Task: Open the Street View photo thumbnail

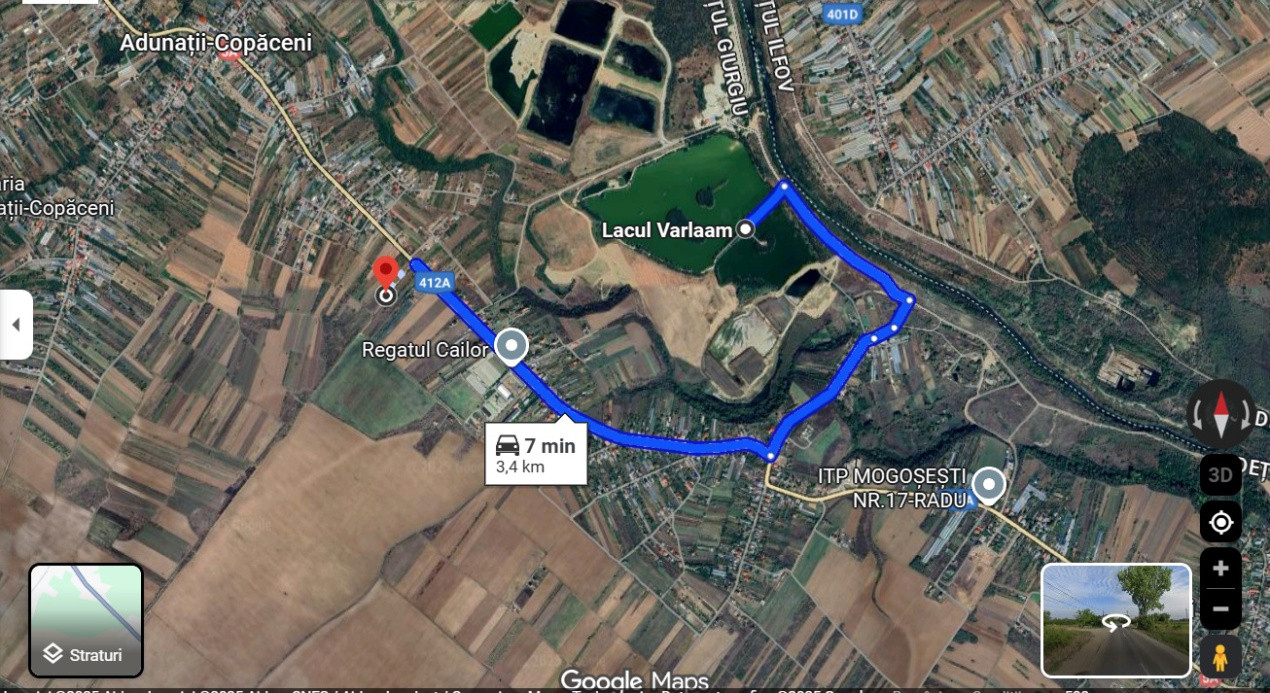Action: click(1116, 621)
